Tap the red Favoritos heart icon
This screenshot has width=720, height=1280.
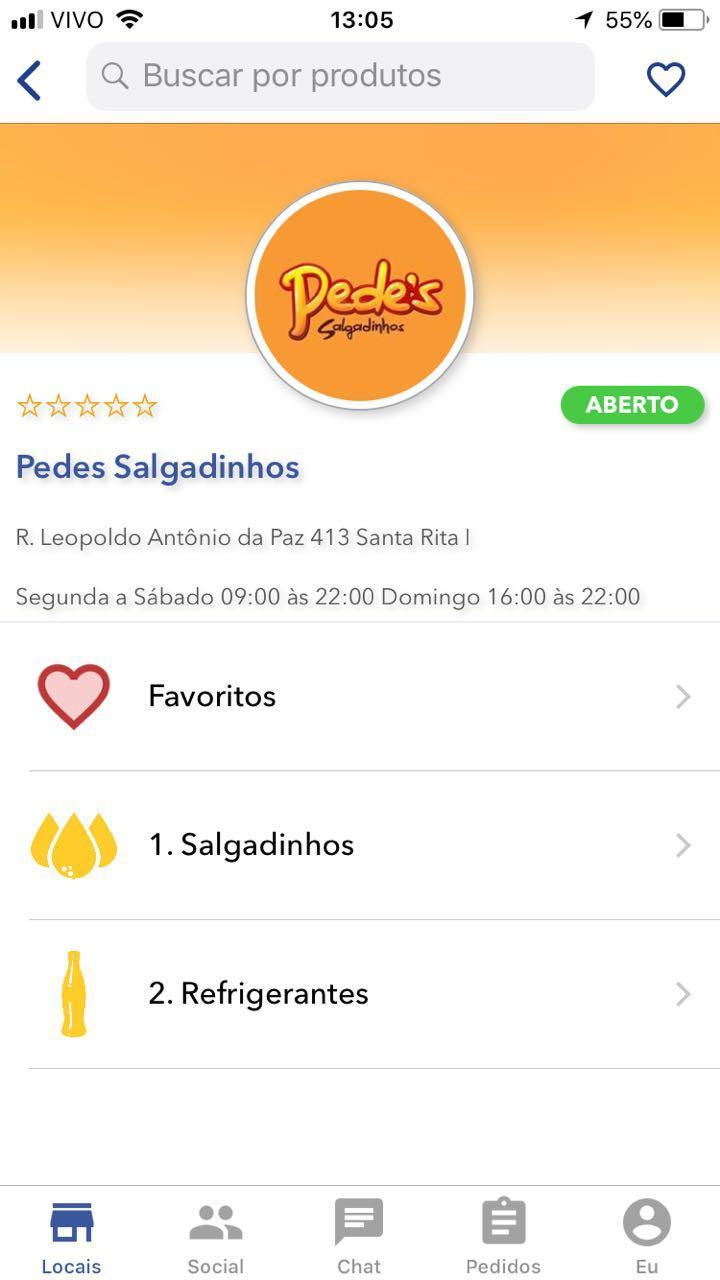coord(72,696)
